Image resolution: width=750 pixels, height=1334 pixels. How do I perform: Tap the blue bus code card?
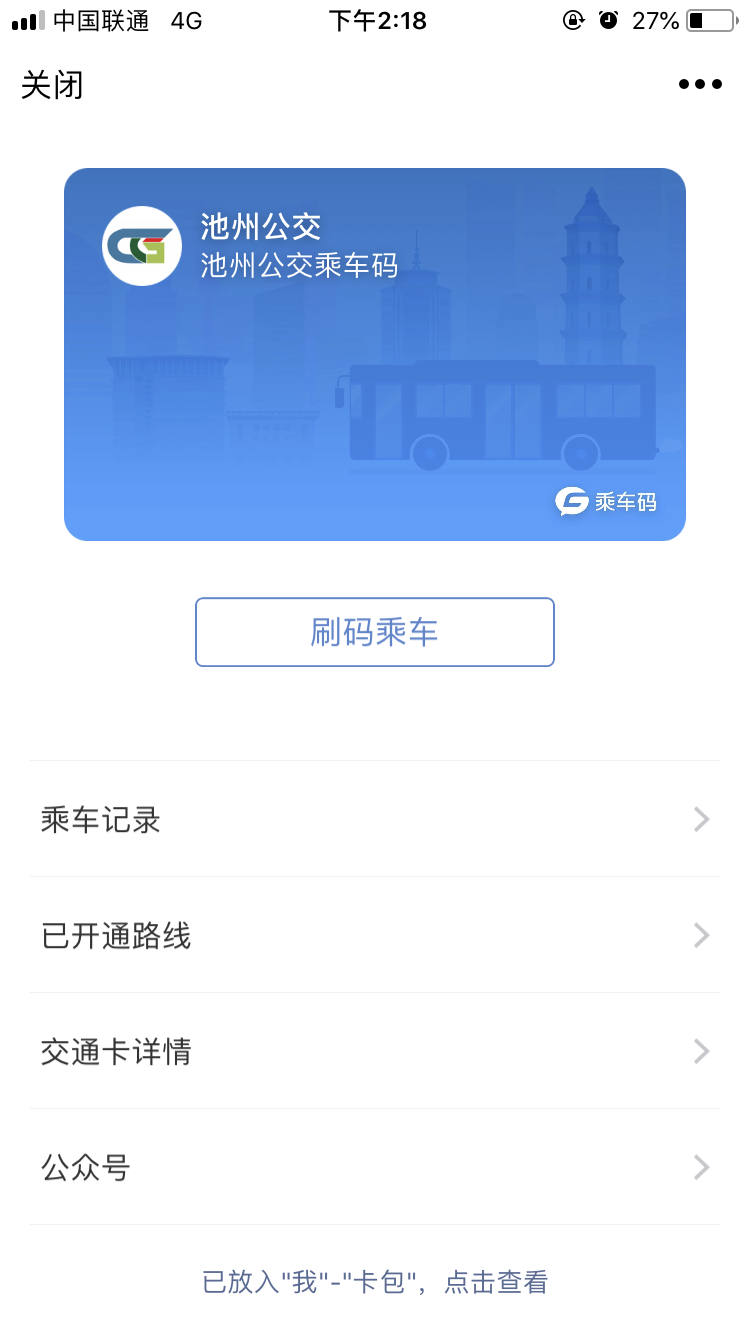tap(375, 354)
